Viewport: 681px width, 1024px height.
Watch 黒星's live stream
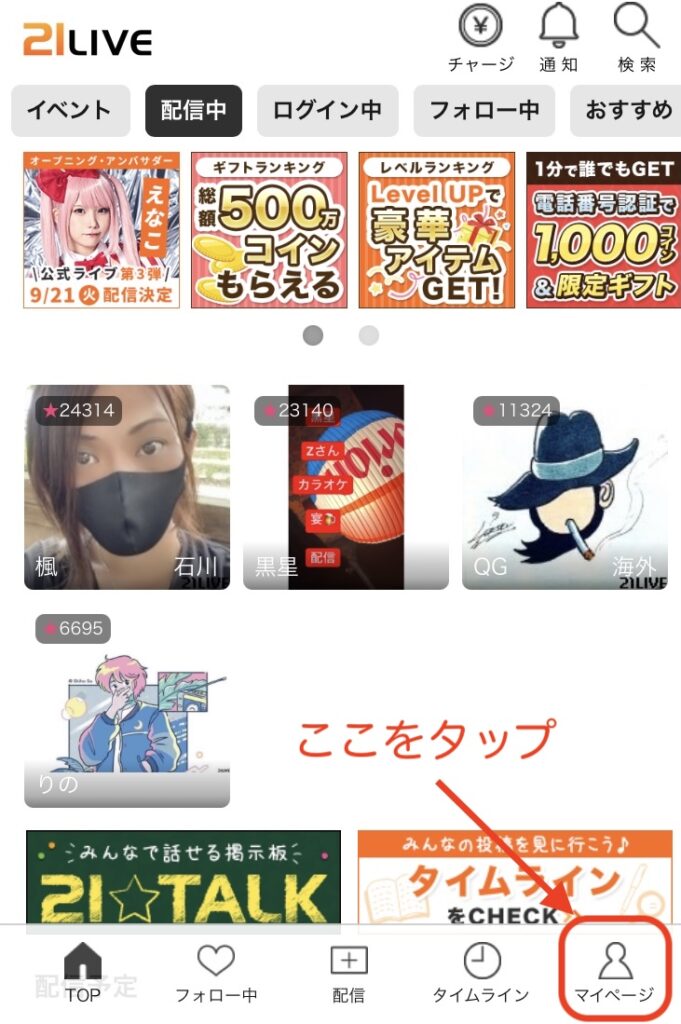pos(346,488)
